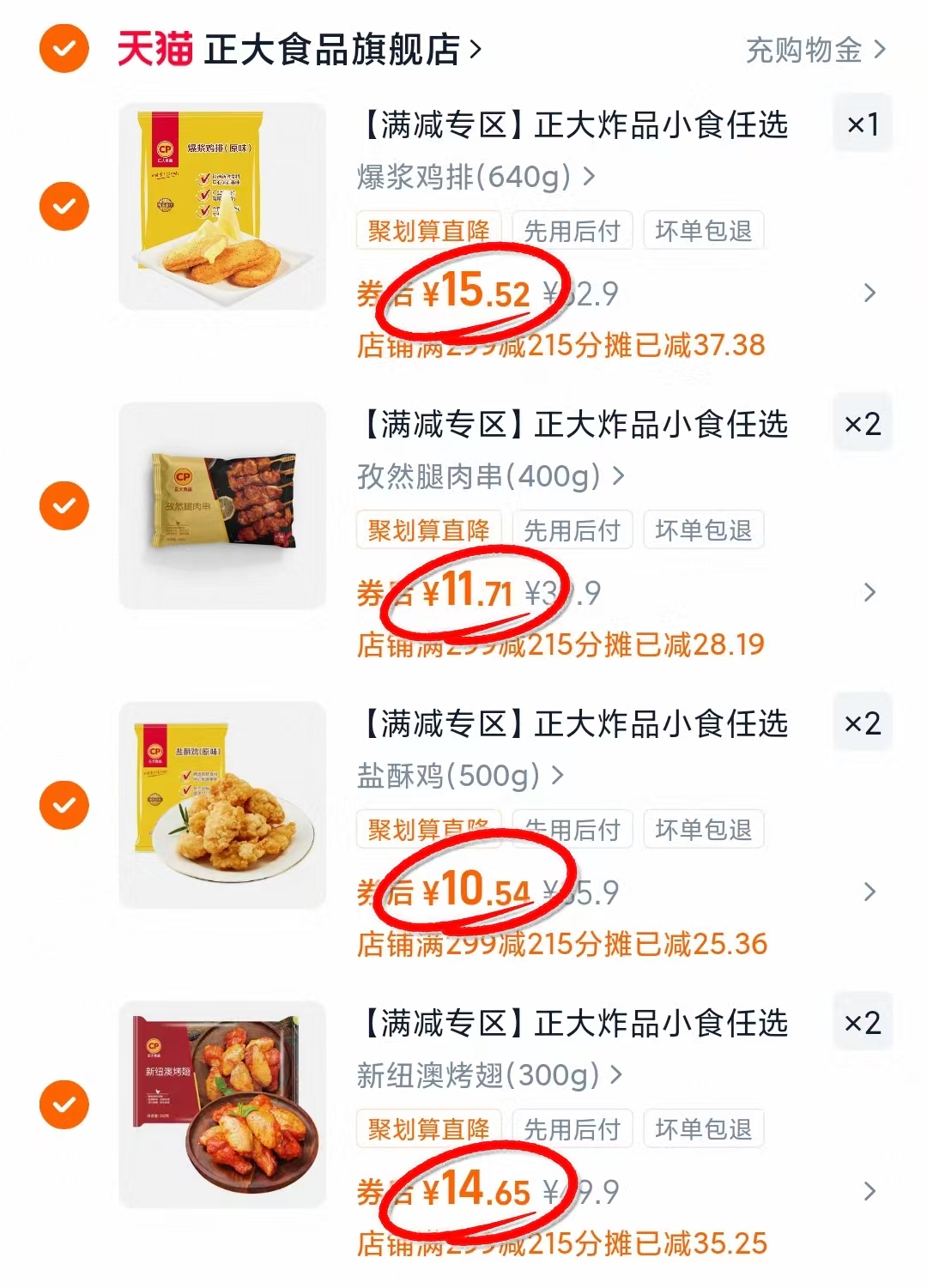Screen dimensions: 927x1288
Task: Click the 聚划算直降 badge on 新纽澳烤翅
Action: pos(427,1128)
